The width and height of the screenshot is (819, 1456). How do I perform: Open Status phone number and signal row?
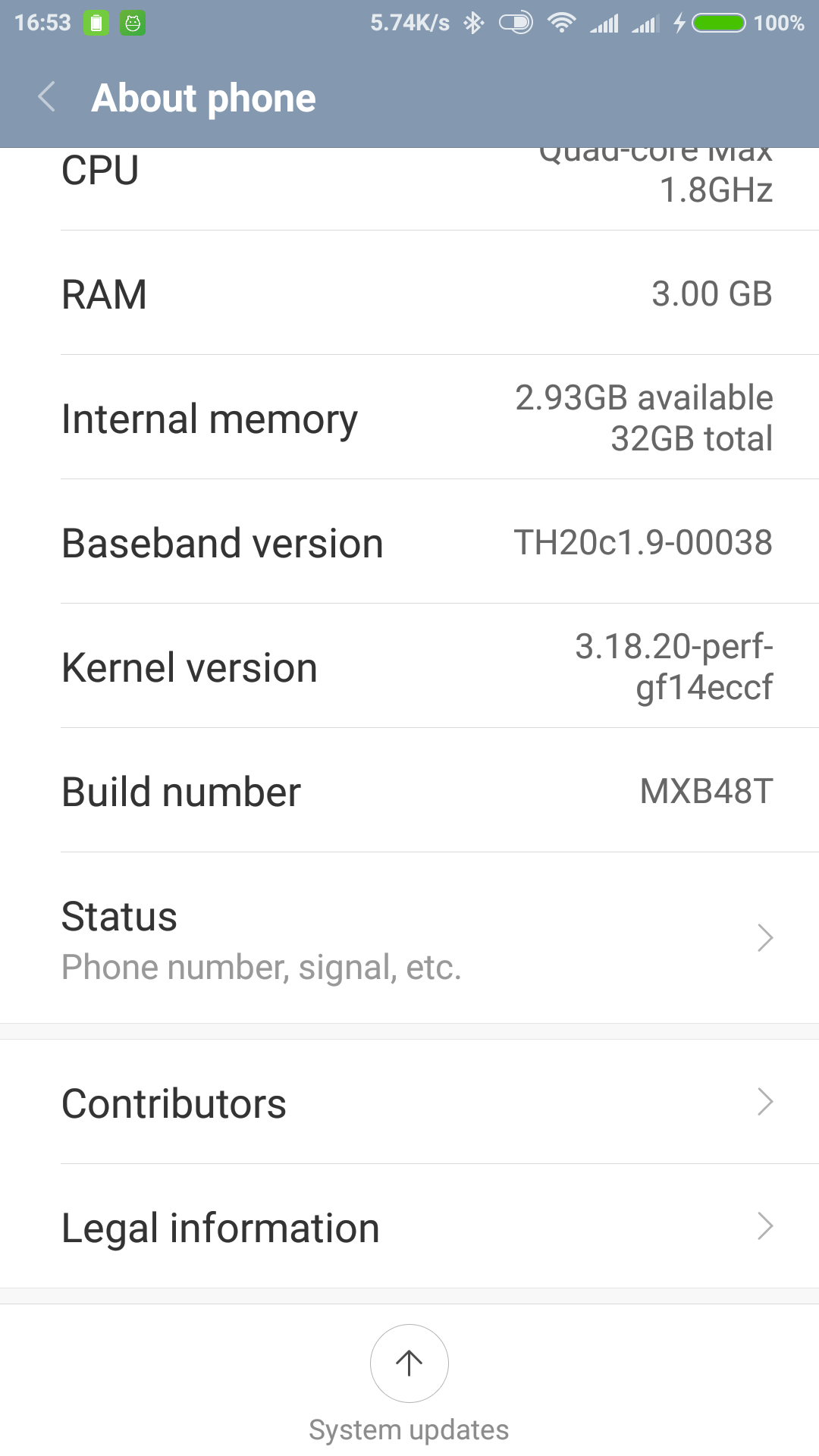(409, 939)
